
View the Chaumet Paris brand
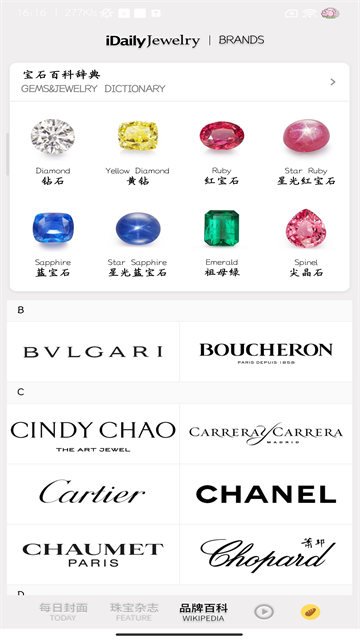click(x=93, y=554)
